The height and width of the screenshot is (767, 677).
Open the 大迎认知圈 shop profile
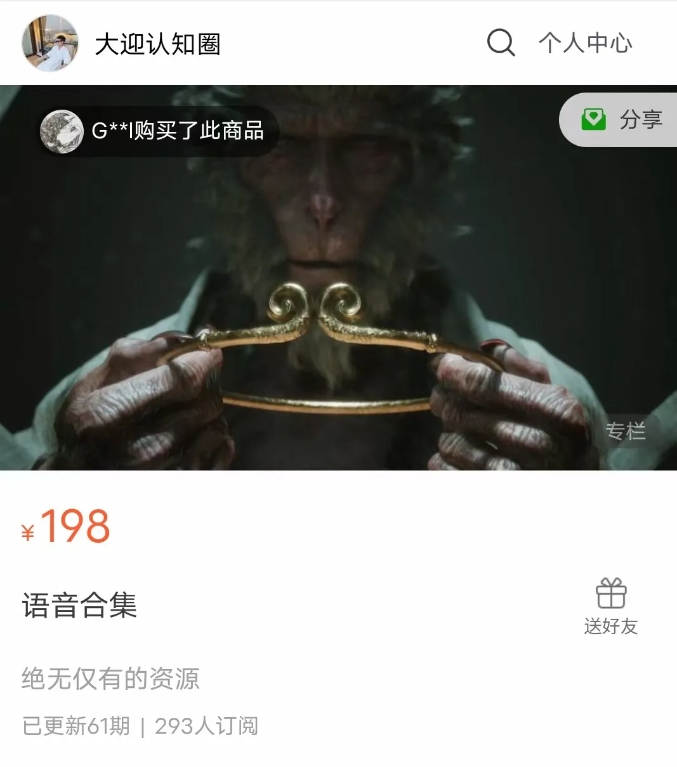tap(157, 44)
